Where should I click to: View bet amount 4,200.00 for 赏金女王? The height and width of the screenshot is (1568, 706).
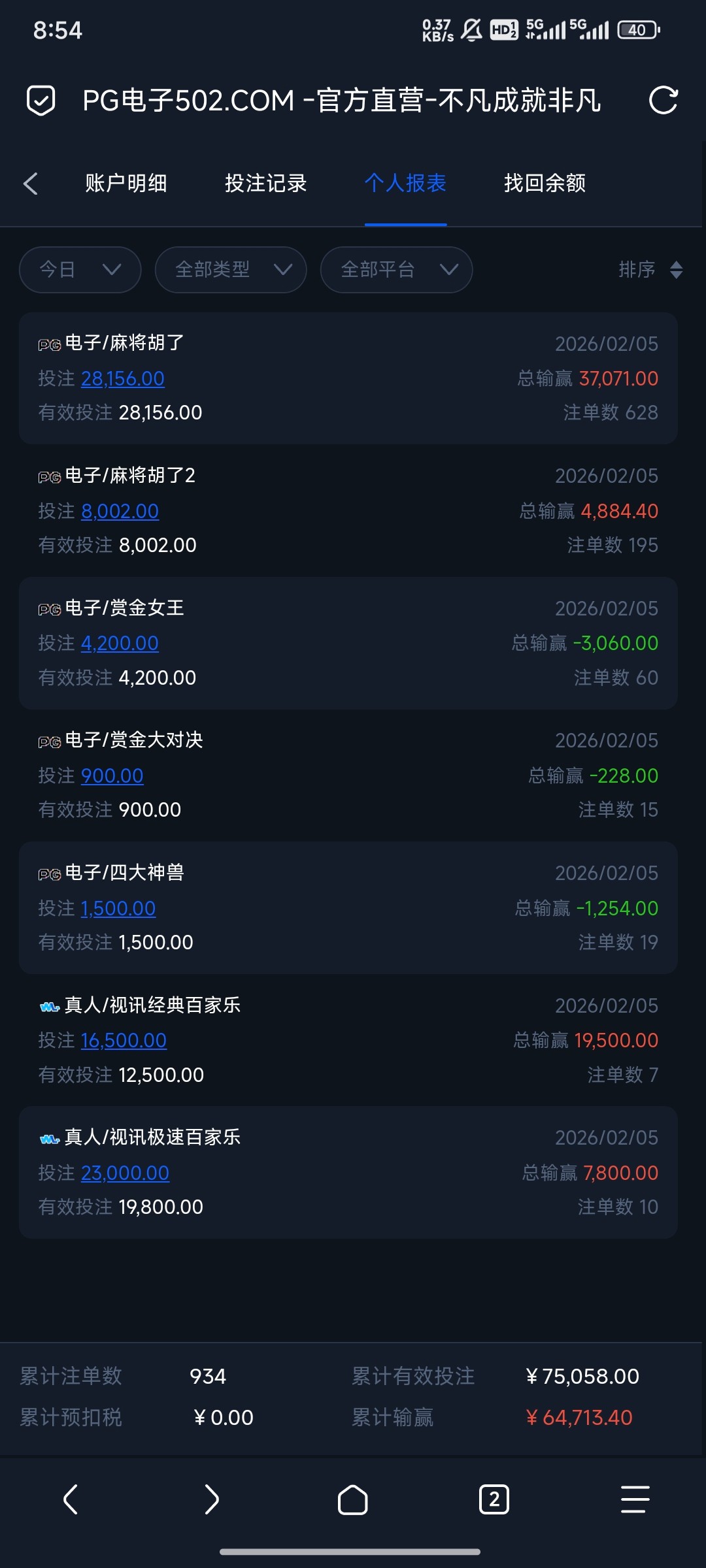120,644
